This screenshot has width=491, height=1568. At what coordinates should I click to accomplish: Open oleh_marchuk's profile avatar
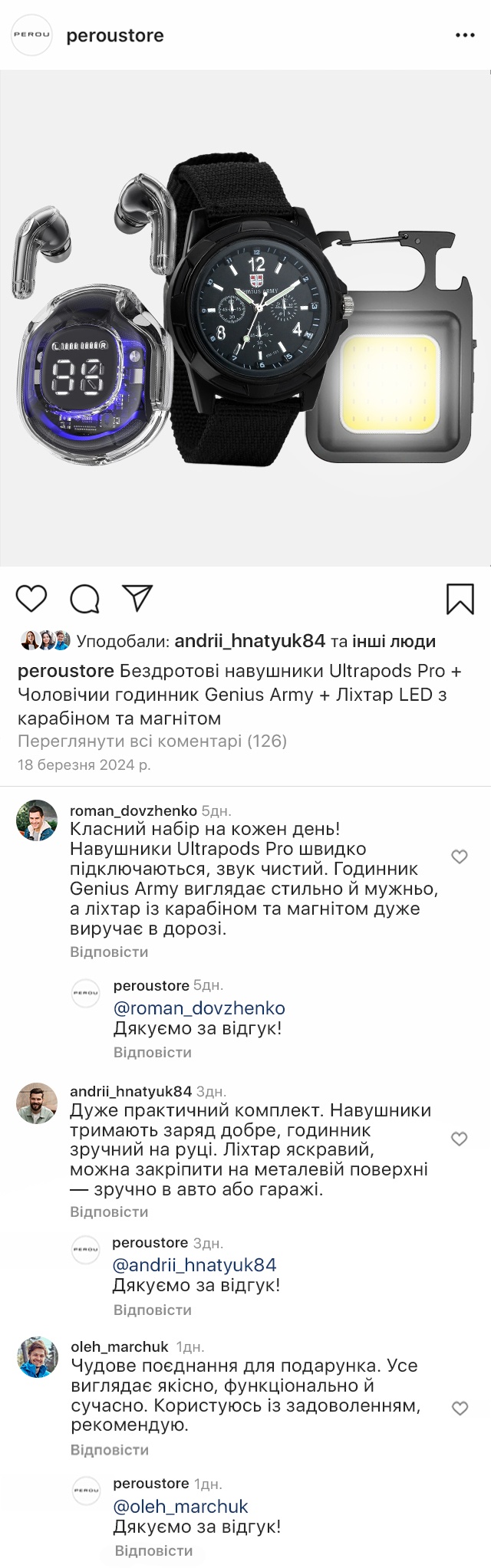click(38, 1357)
